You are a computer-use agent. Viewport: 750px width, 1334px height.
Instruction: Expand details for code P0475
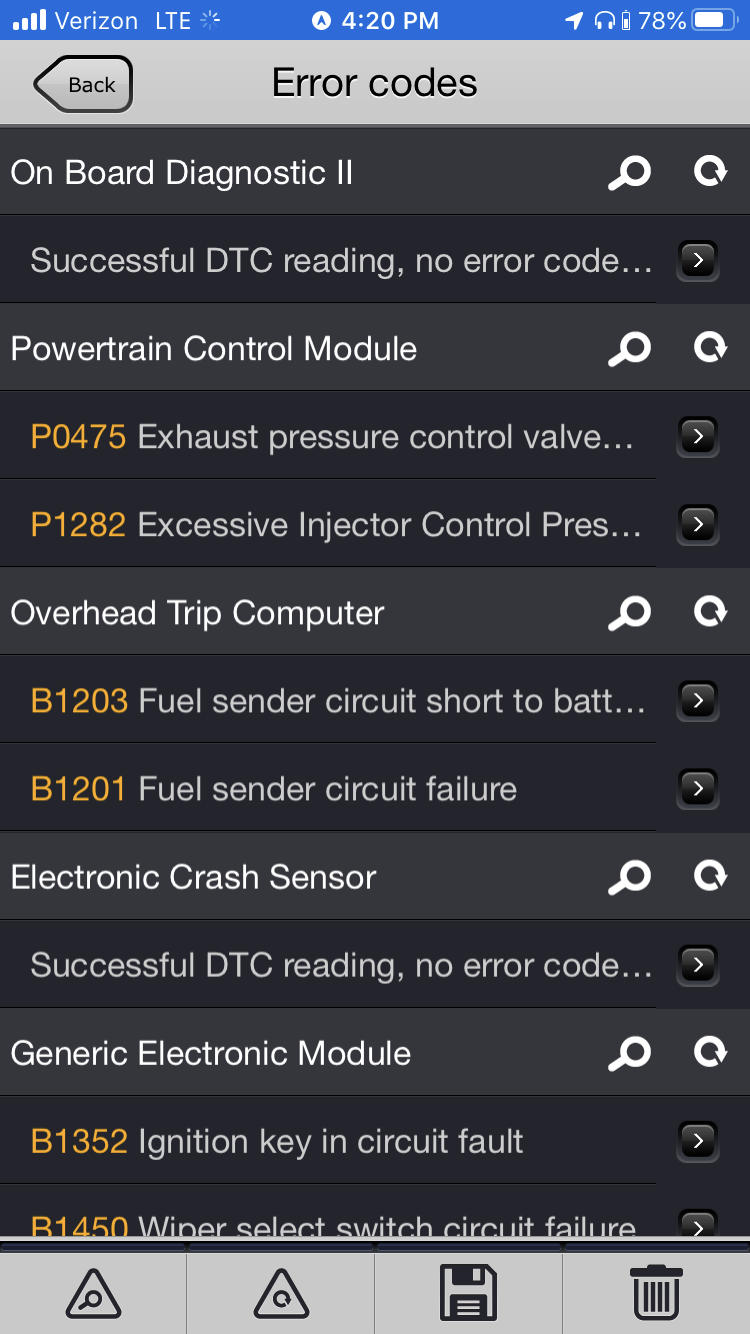point(698,437)
